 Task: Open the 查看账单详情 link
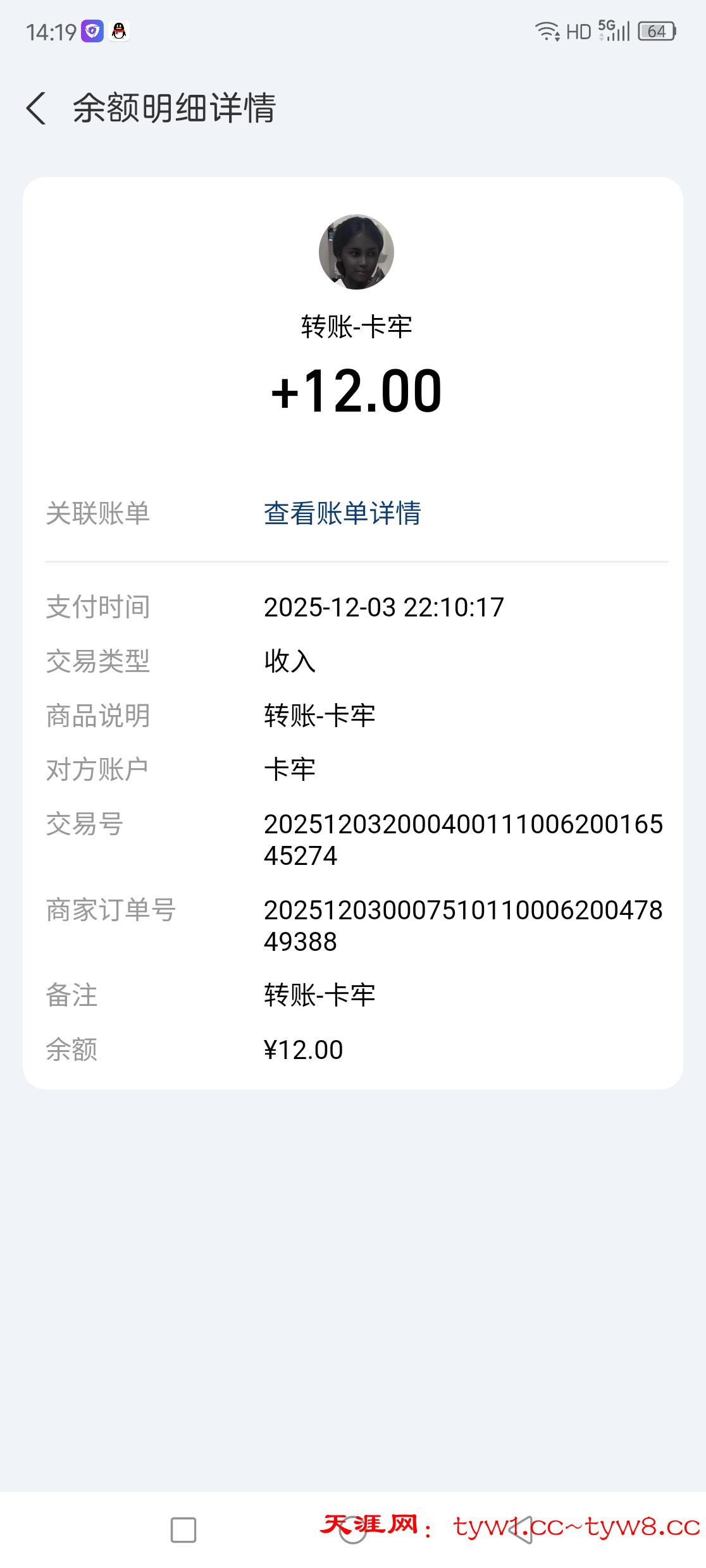[x=342, y=513]
